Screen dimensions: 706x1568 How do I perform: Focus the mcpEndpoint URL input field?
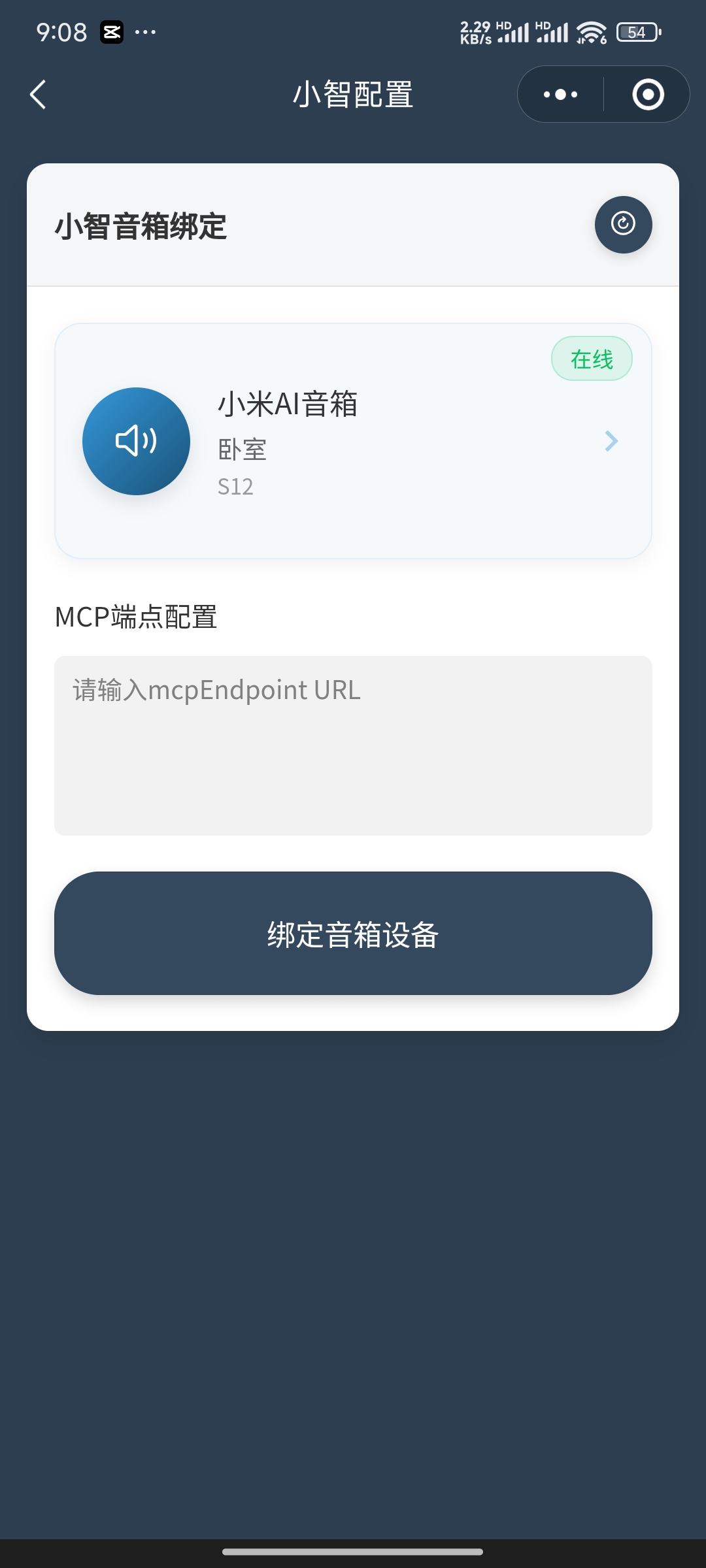353,745
